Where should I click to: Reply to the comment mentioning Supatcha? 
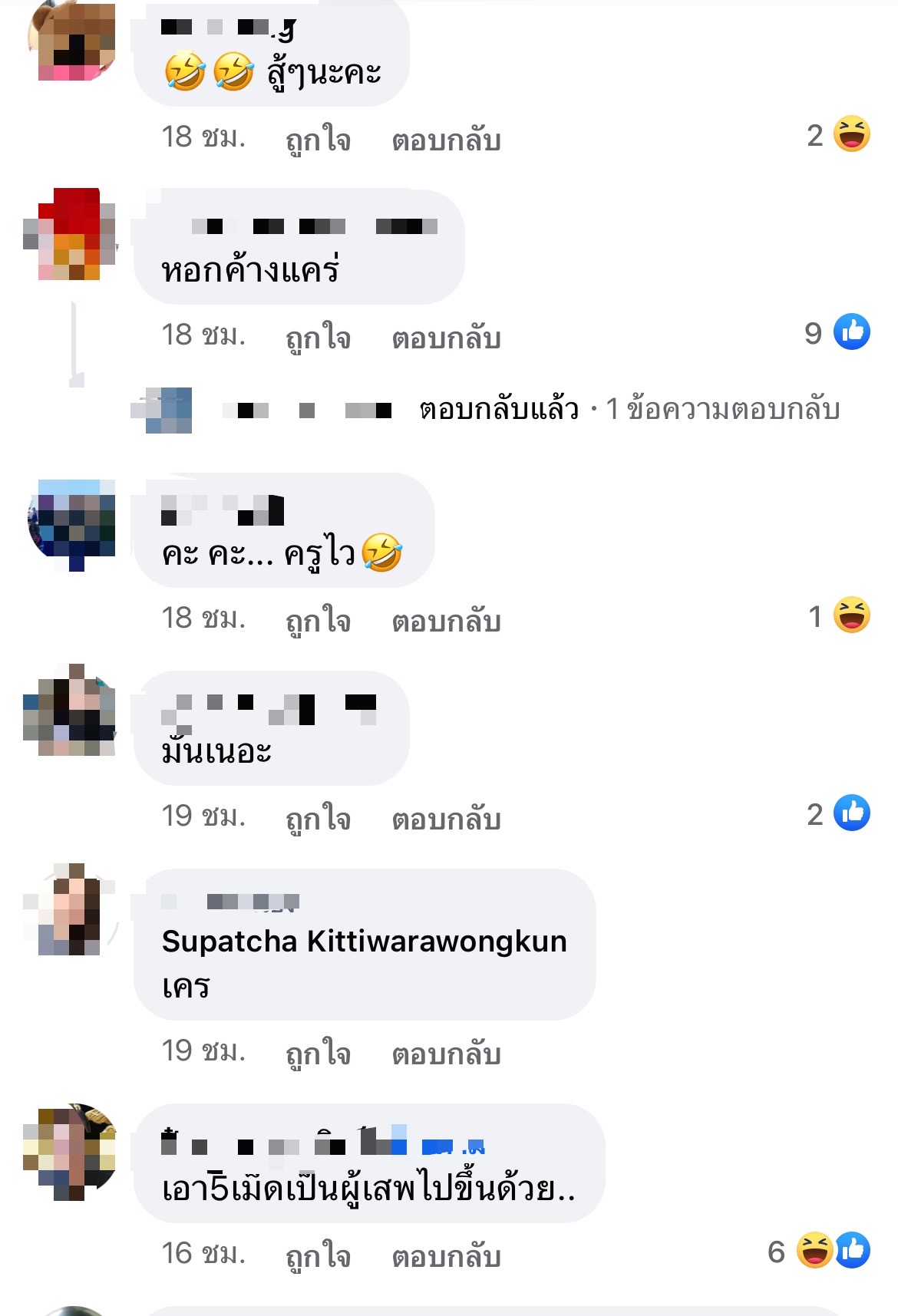[x=446, y=1054]
